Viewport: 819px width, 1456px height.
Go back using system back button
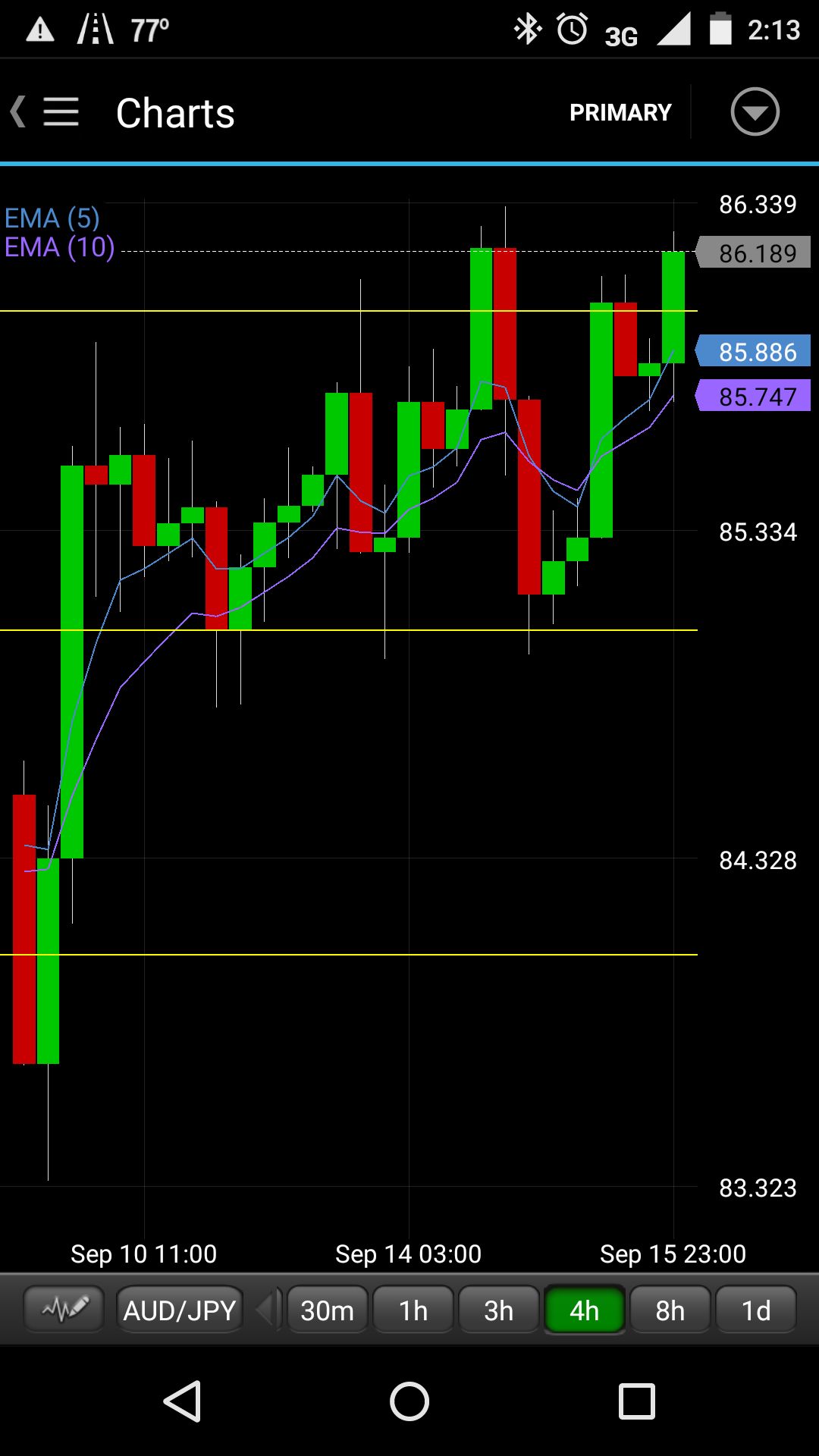point(183,1401)
